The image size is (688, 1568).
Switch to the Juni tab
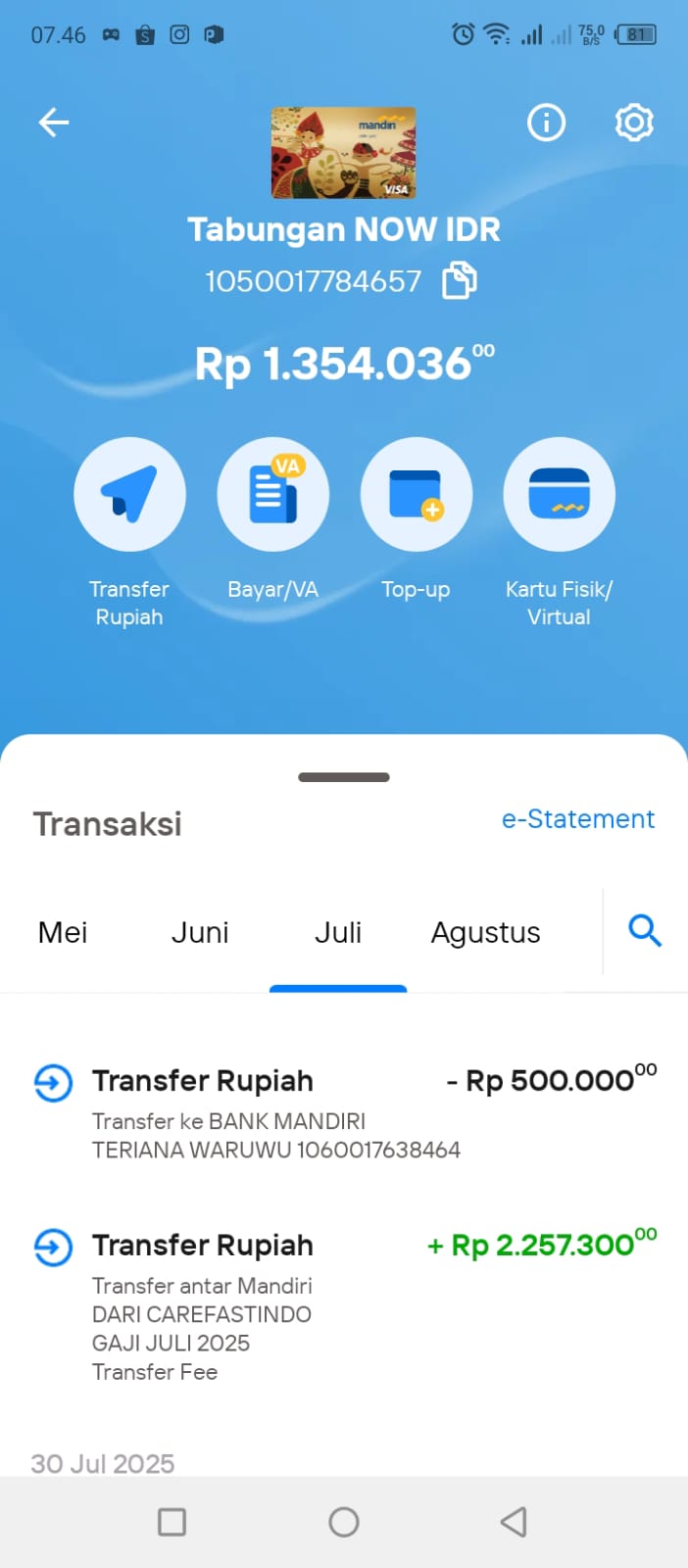coord(200,932)
